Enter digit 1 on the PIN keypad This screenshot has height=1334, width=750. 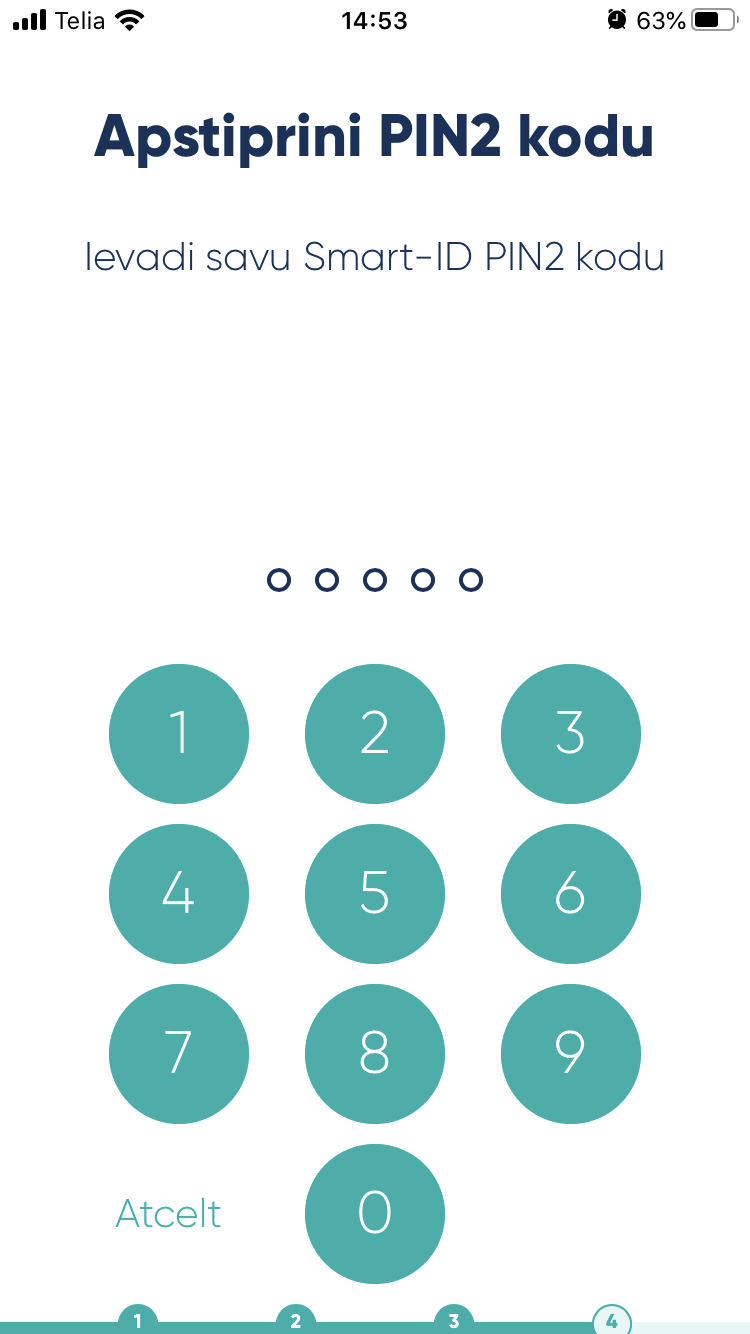179,734
